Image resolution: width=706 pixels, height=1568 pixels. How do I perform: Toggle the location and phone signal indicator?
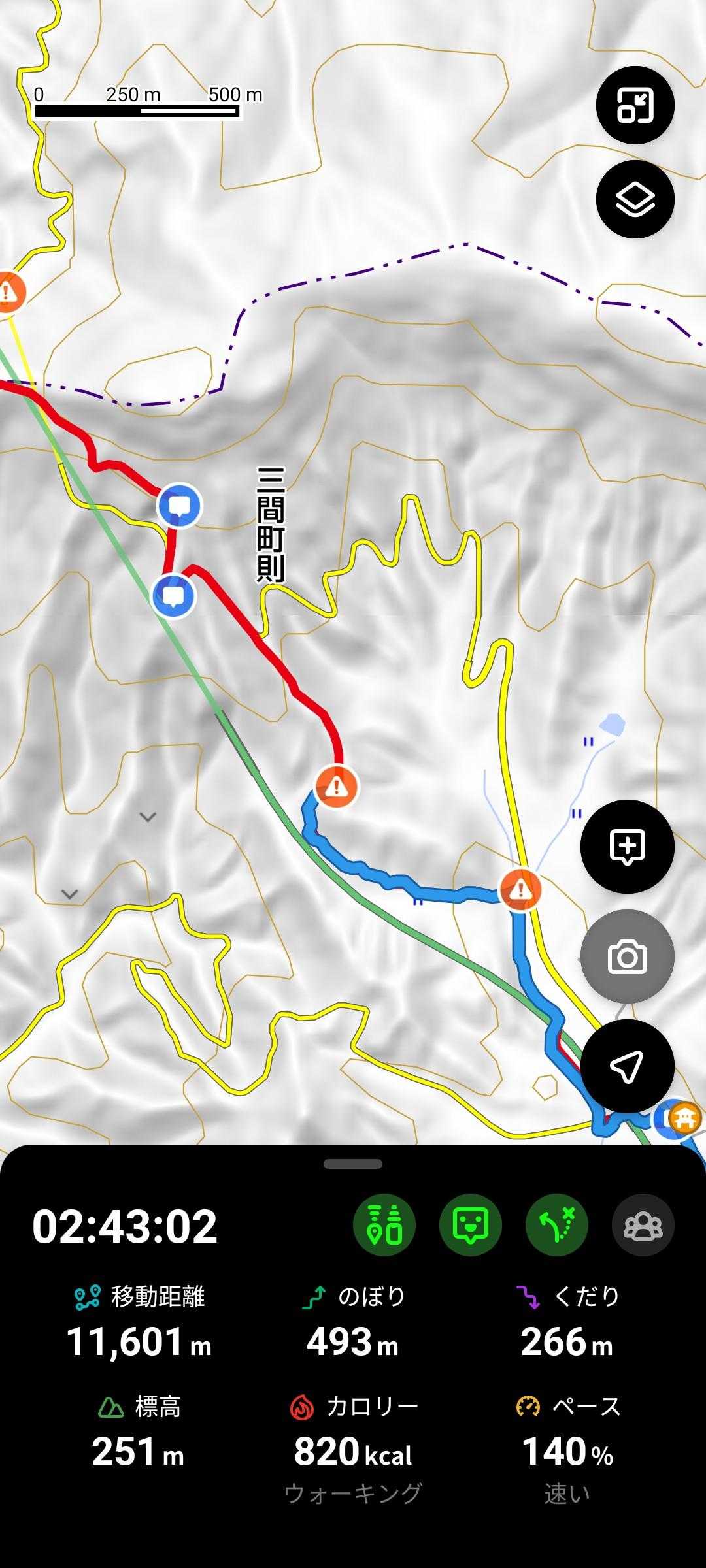(384, 1225)
